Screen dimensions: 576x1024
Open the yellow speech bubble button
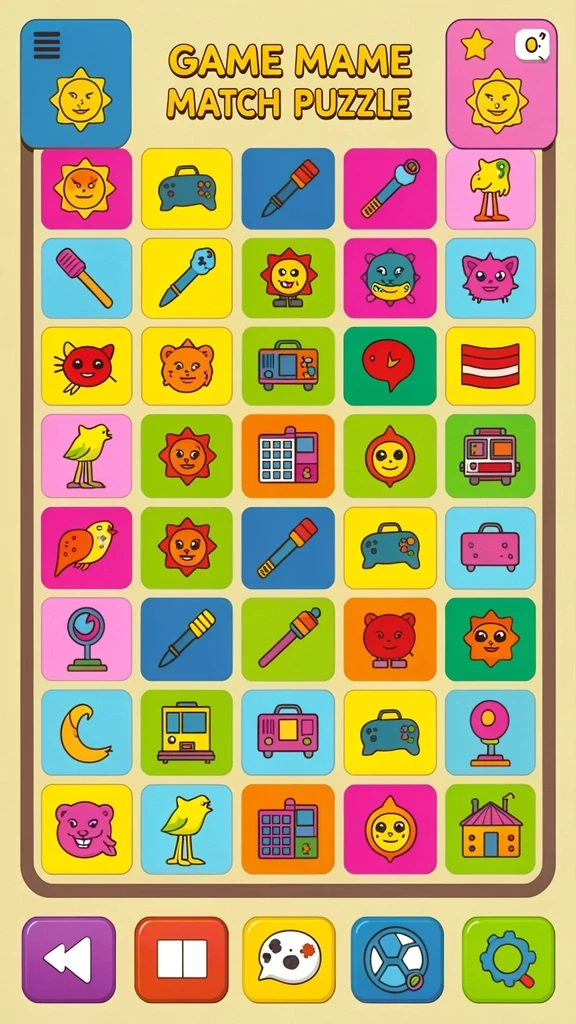289,959
